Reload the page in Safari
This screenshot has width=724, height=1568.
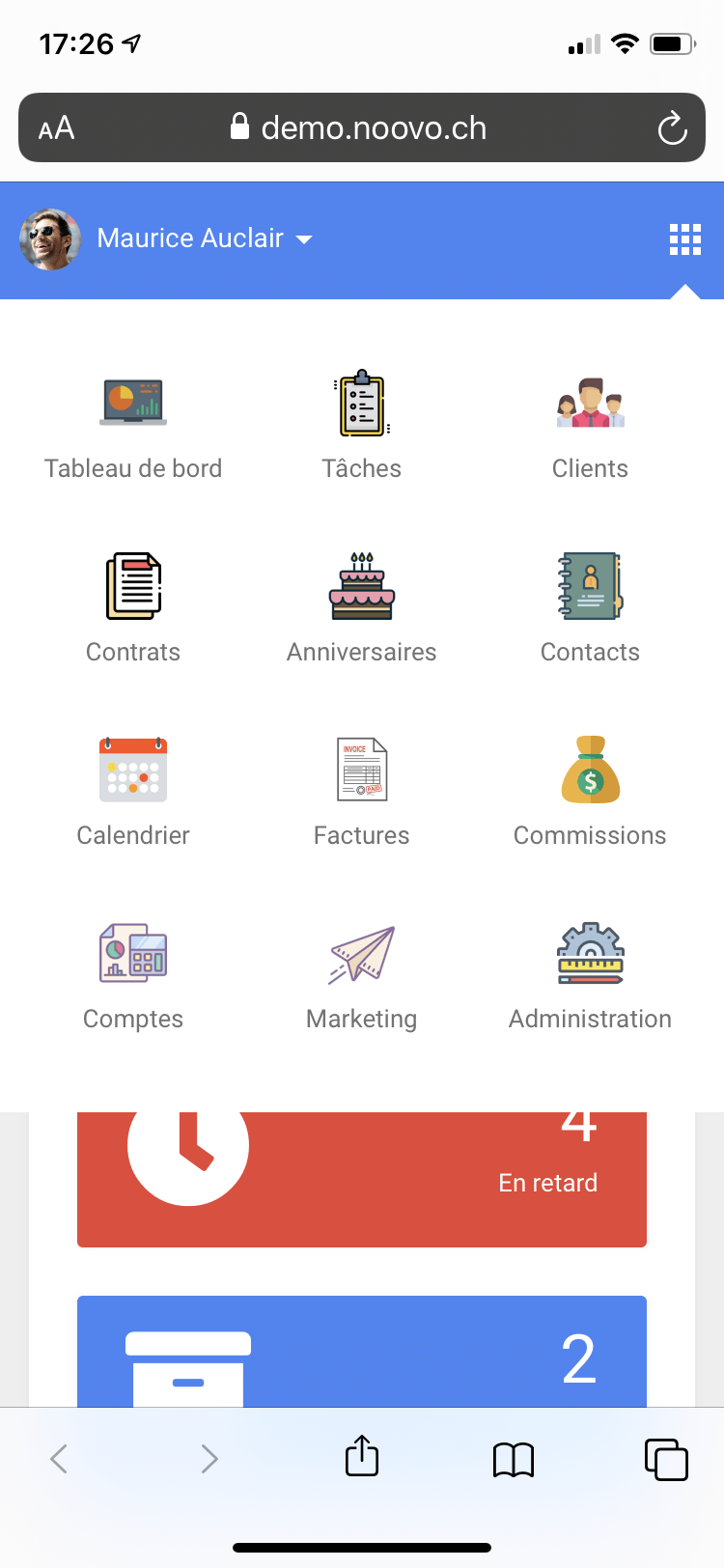672,128
